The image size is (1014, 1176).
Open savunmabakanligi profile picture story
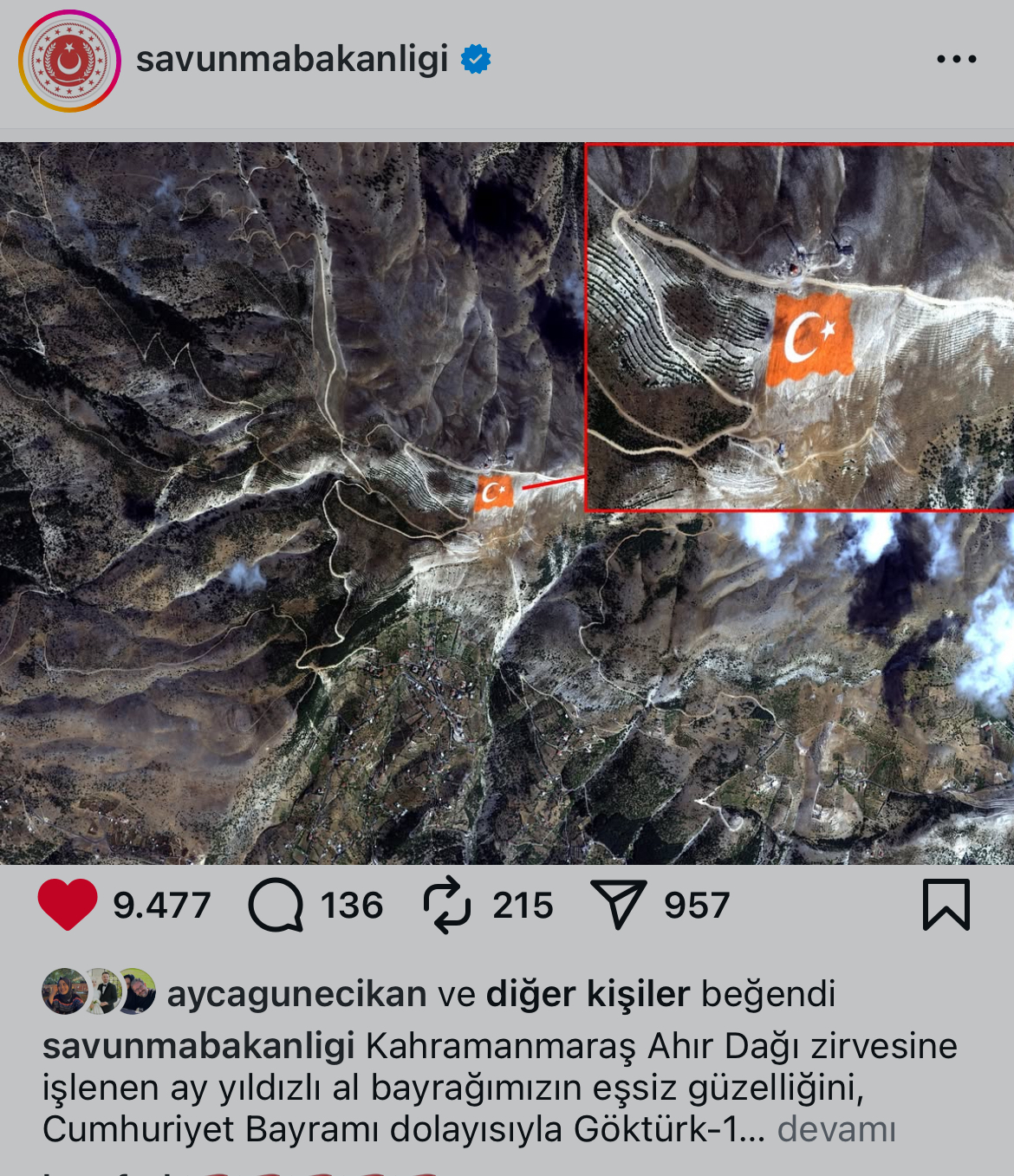click(69, 61)
